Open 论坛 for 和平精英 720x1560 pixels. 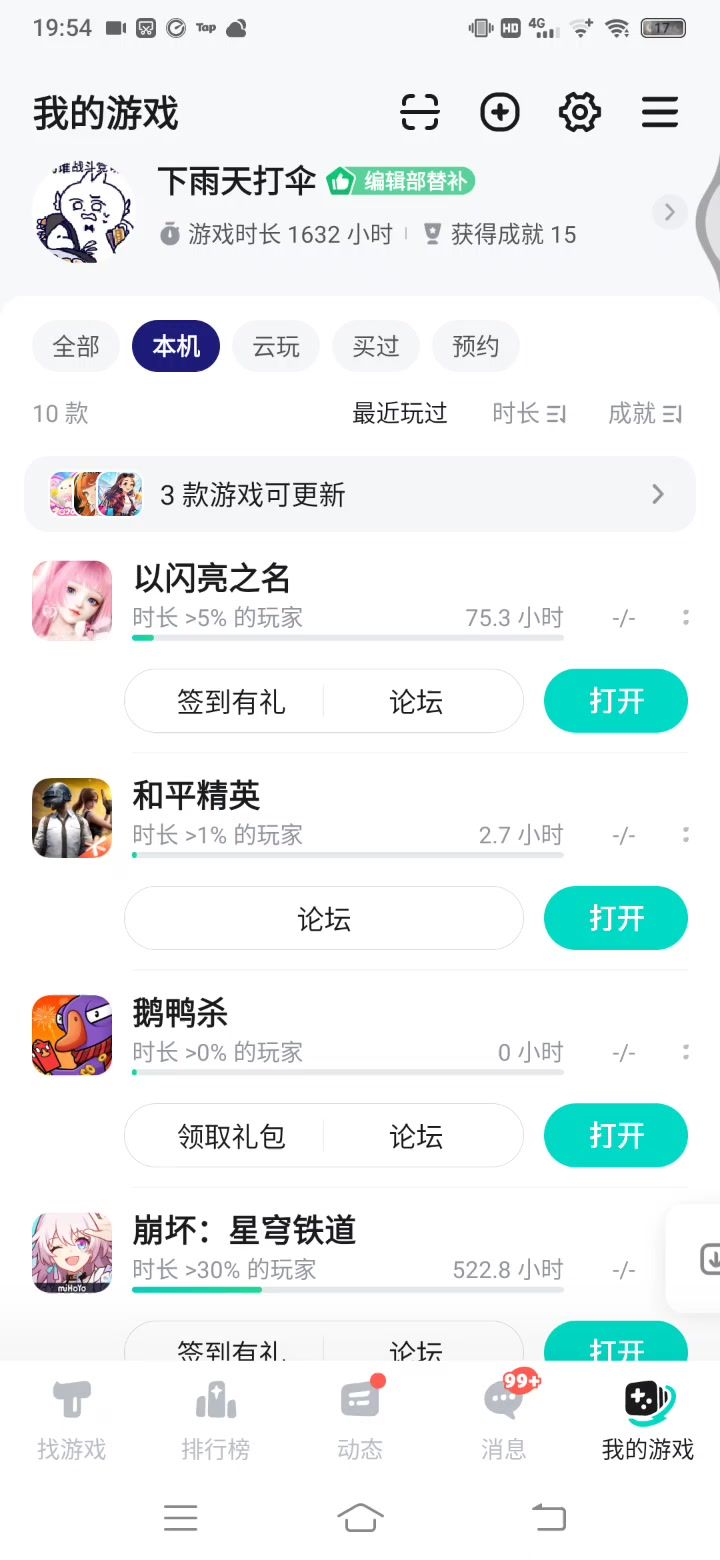click(x=324, y=918)
